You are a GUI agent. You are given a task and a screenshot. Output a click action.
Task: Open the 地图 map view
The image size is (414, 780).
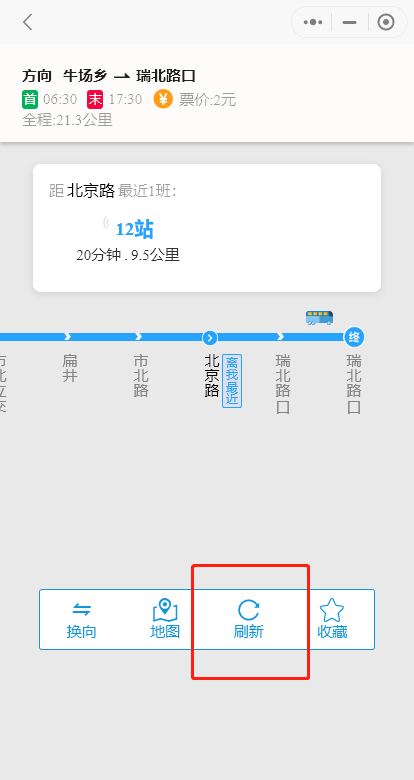(165, 620)
